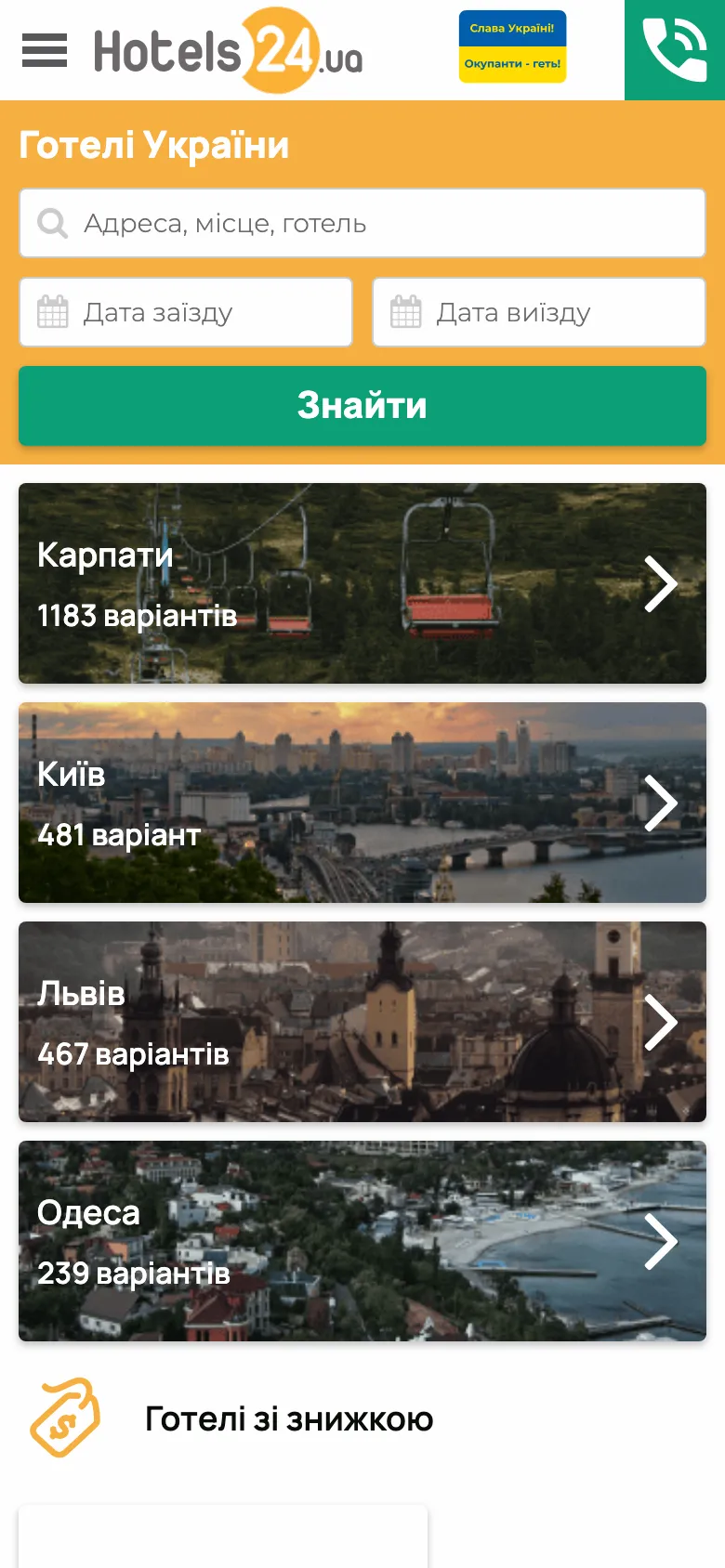This screenshot has height=1568, width=725.
Task: Pick the check-in date (Дата заїзду)
Action: pyautogui.click(x=186, y=312)
